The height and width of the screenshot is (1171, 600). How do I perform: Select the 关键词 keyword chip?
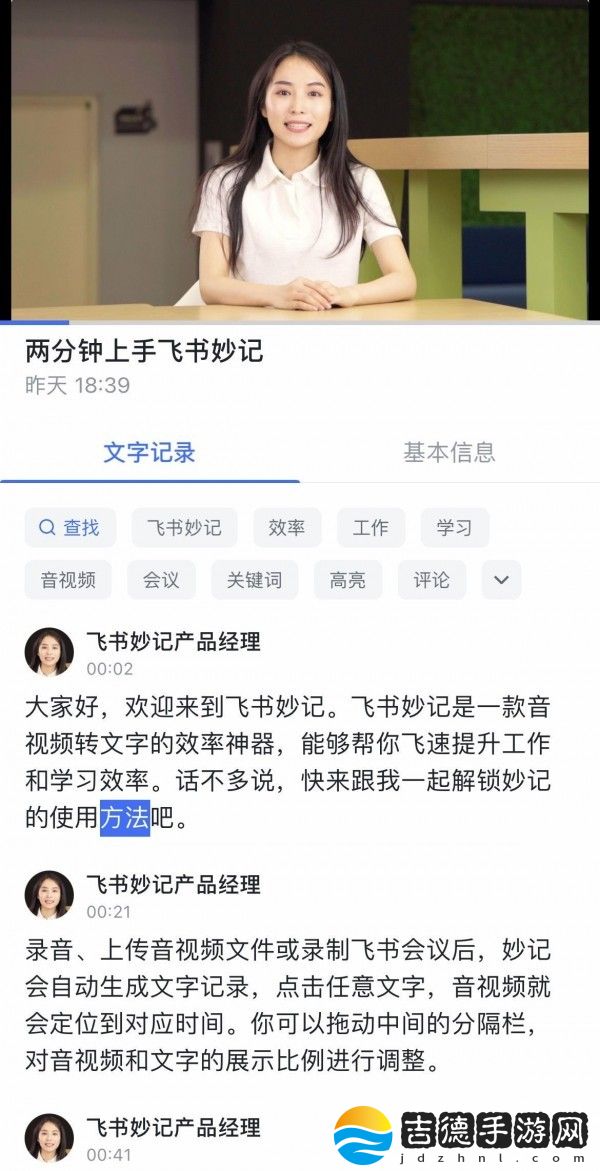coord(254,580)
